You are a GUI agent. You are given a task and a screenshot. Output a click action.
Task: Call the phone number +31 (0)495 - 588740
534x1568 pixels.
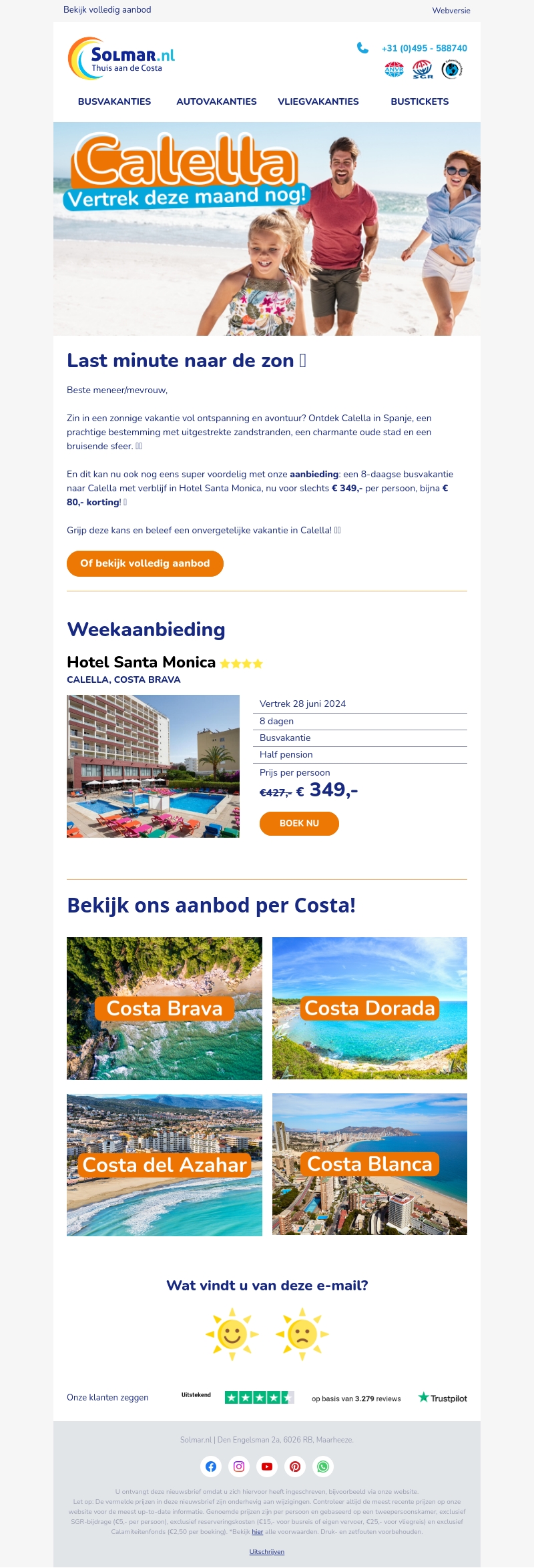tap(424, 48)
